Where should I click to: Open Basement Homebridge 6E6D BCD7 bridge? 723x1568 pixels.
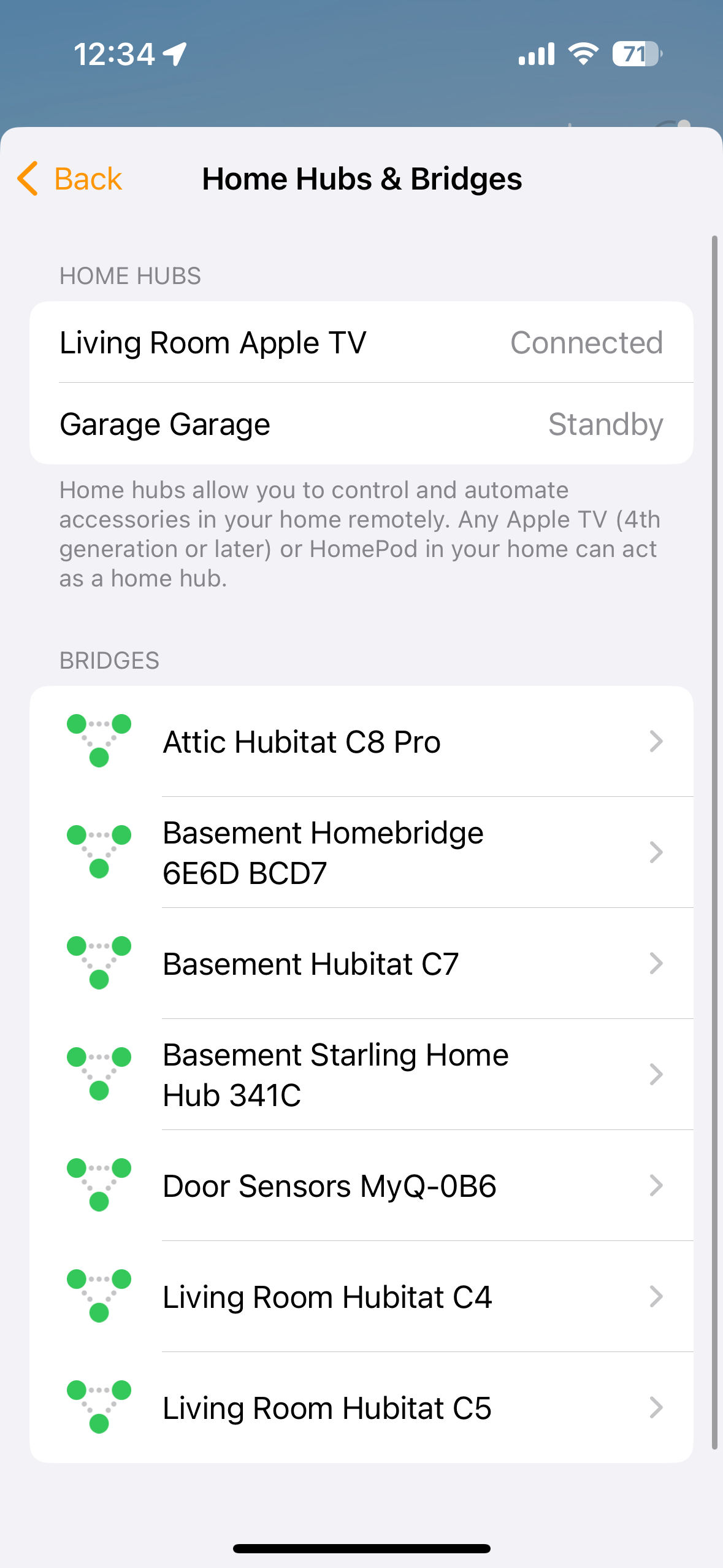pyautogui.click(x=362, y=853)
